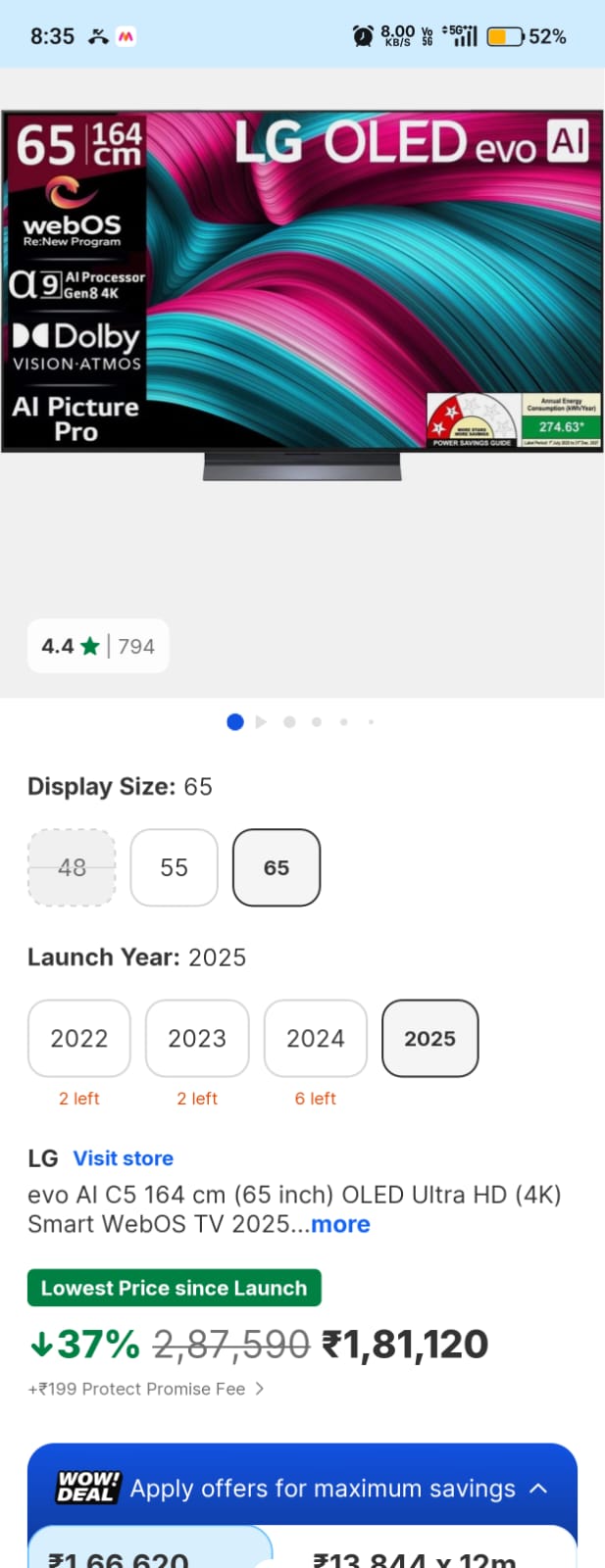The image size is (605, 1568).
Task: Select the 55 display size option
Action: pos(174,867)
